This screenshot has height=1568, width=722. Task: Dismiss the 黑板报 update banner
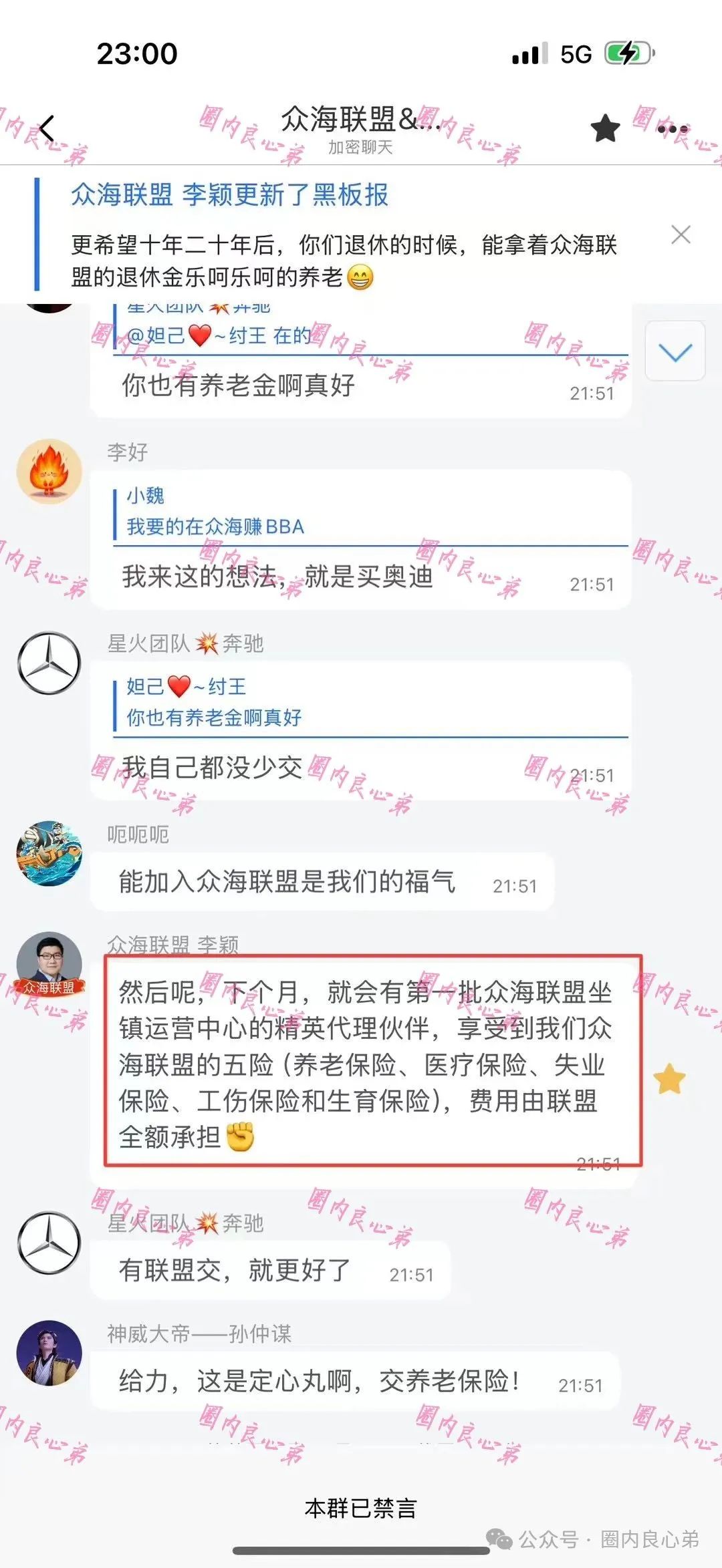point(681,234)
